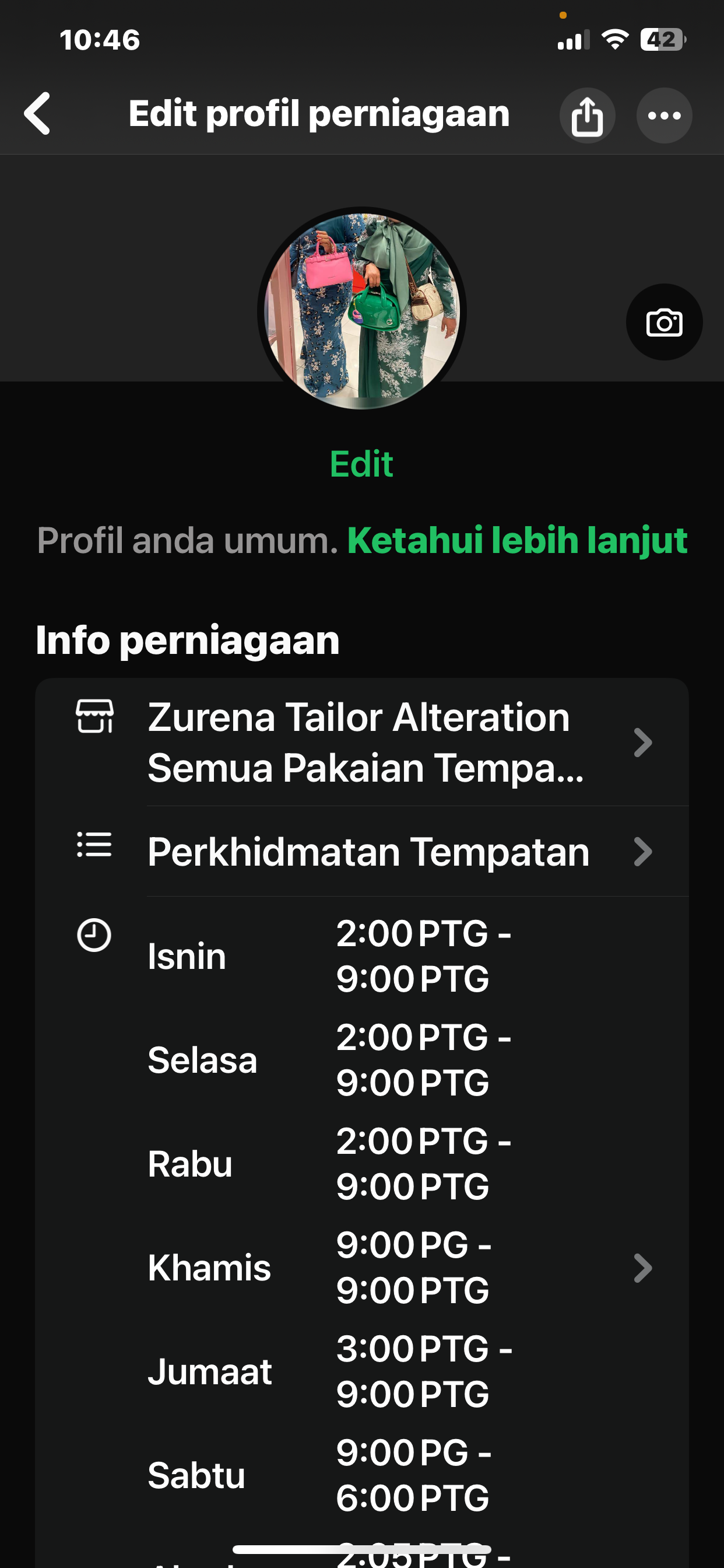The height and width of the screenshot is (1568, 724).
Task: Edit business name Zurena Tailor Alteration
Action: [x=365, y=742]
